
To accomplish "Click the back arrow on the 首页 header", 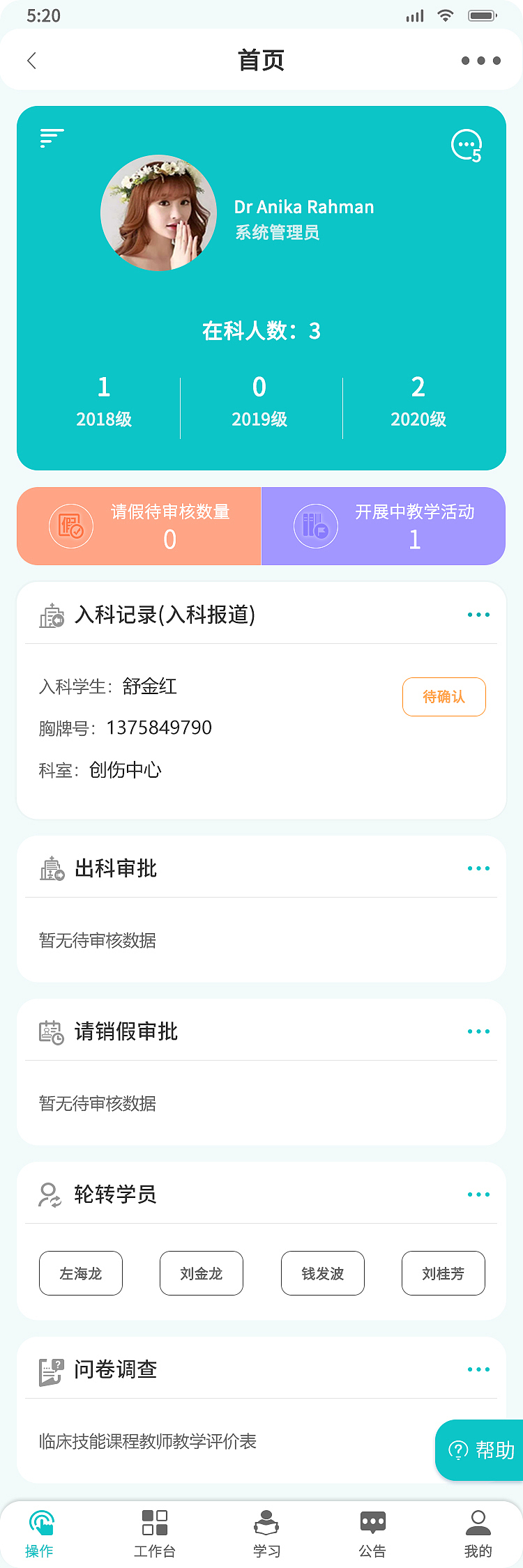I will (x=31, y=61).
